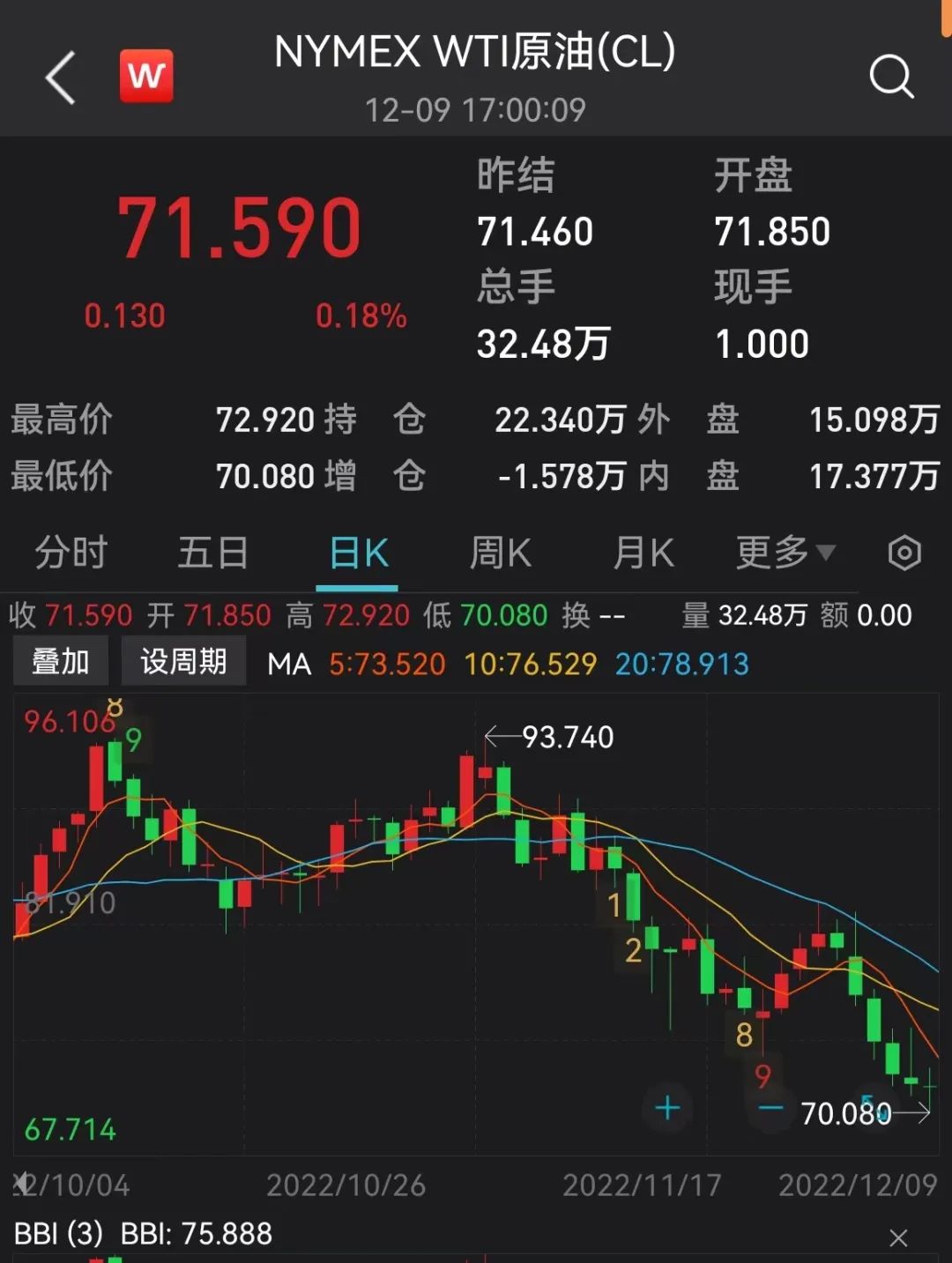Switch to the 月K chart tab
952x1263 pixels.
click(x=643, y=553)
